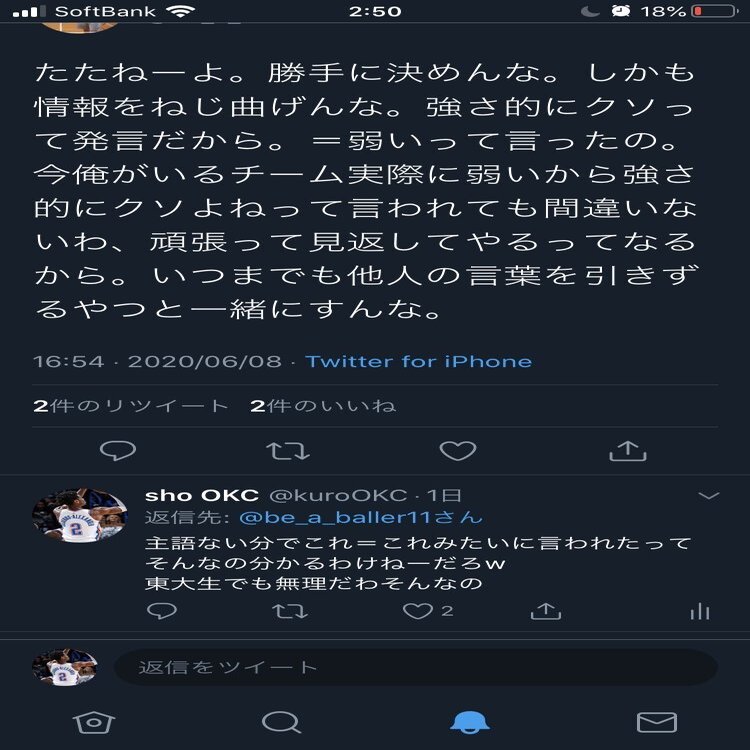
Task: Tap the 返信をツイート reply field
Action: (x=415, y=667)
